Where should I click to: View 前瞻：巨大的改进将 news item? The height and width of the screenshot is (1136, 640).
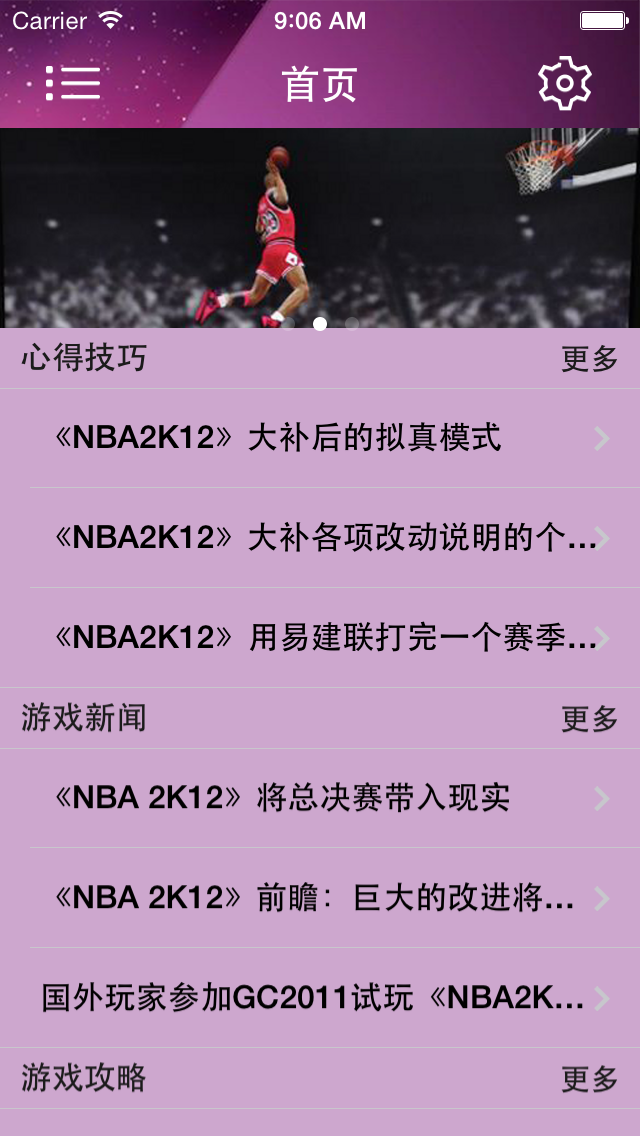coord(330,898)
